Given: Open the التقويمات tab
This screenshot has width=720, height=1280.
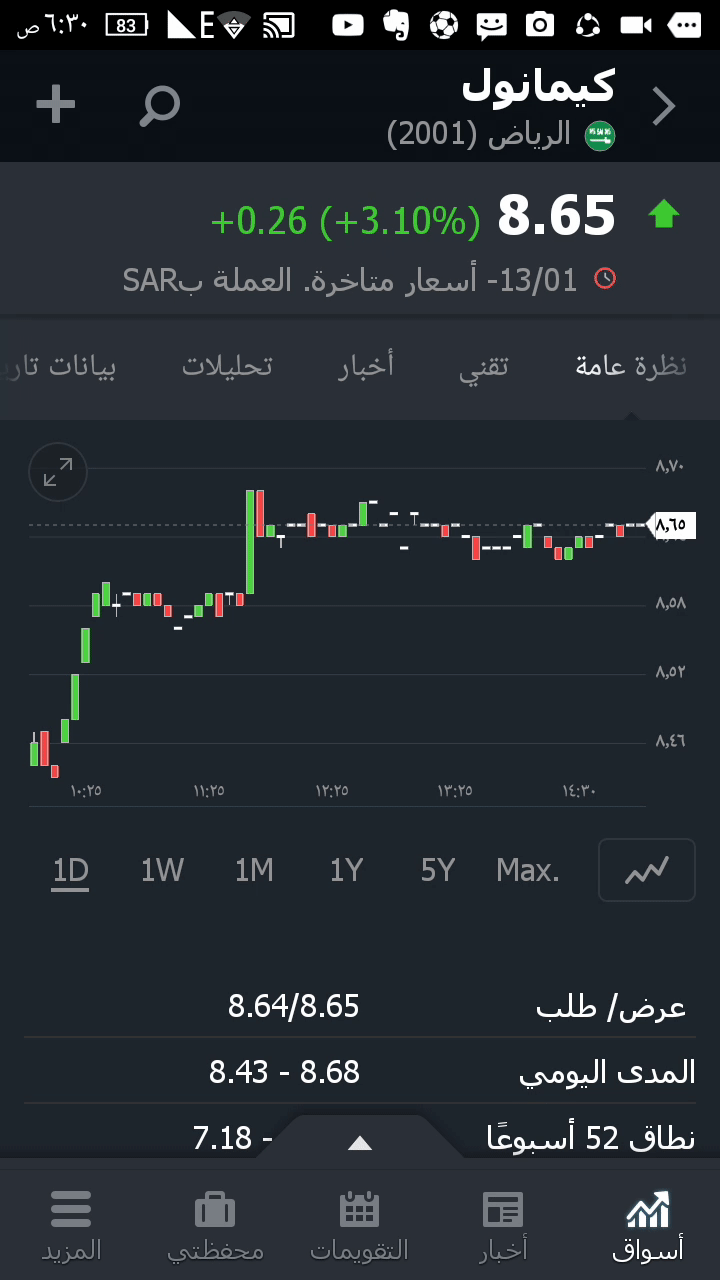Looking at the screenshot, I should pos(359,1225).
